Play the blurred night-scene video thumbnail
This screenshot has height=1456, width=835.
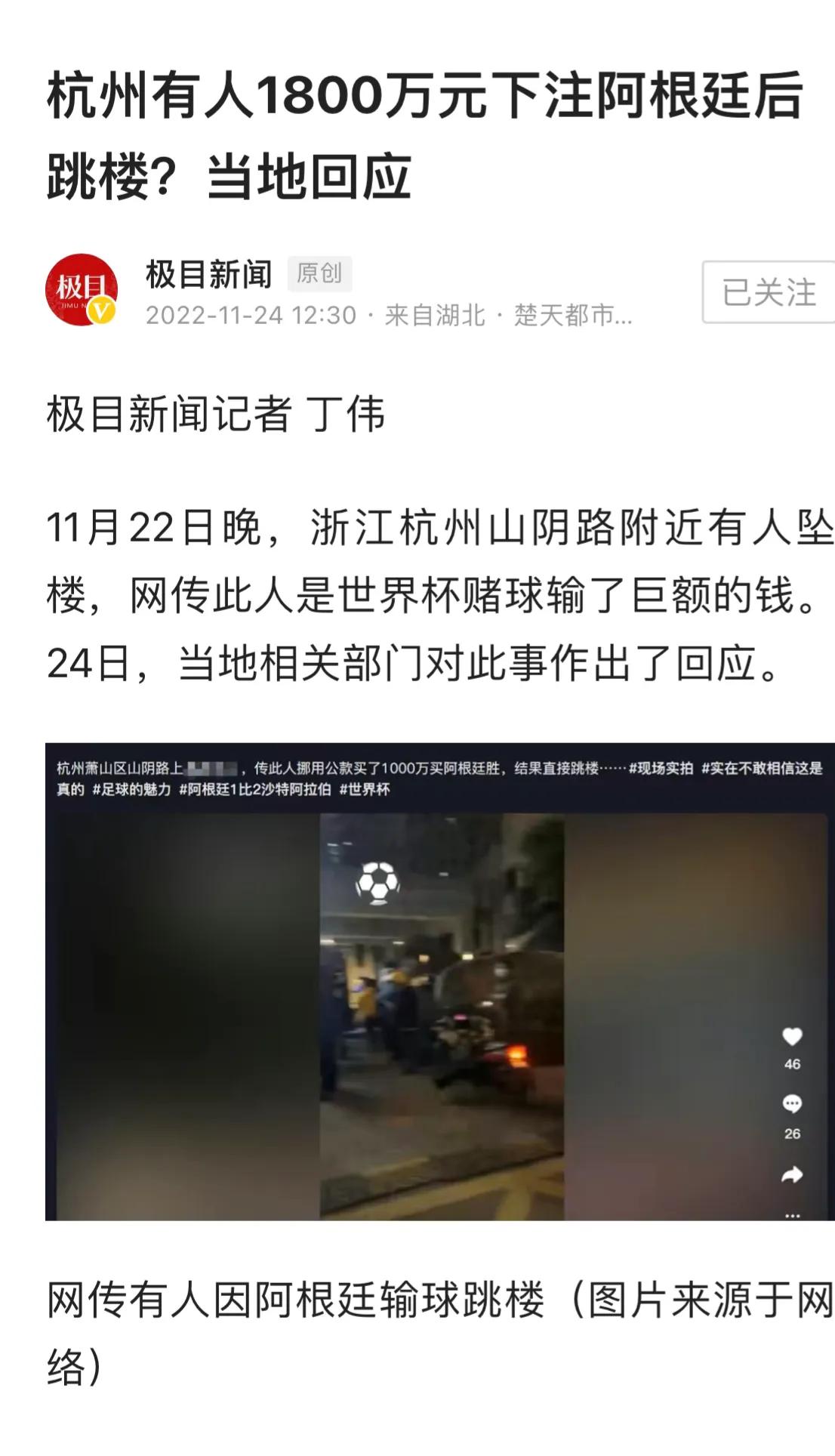pyautogui.click(x=415, y=982)
